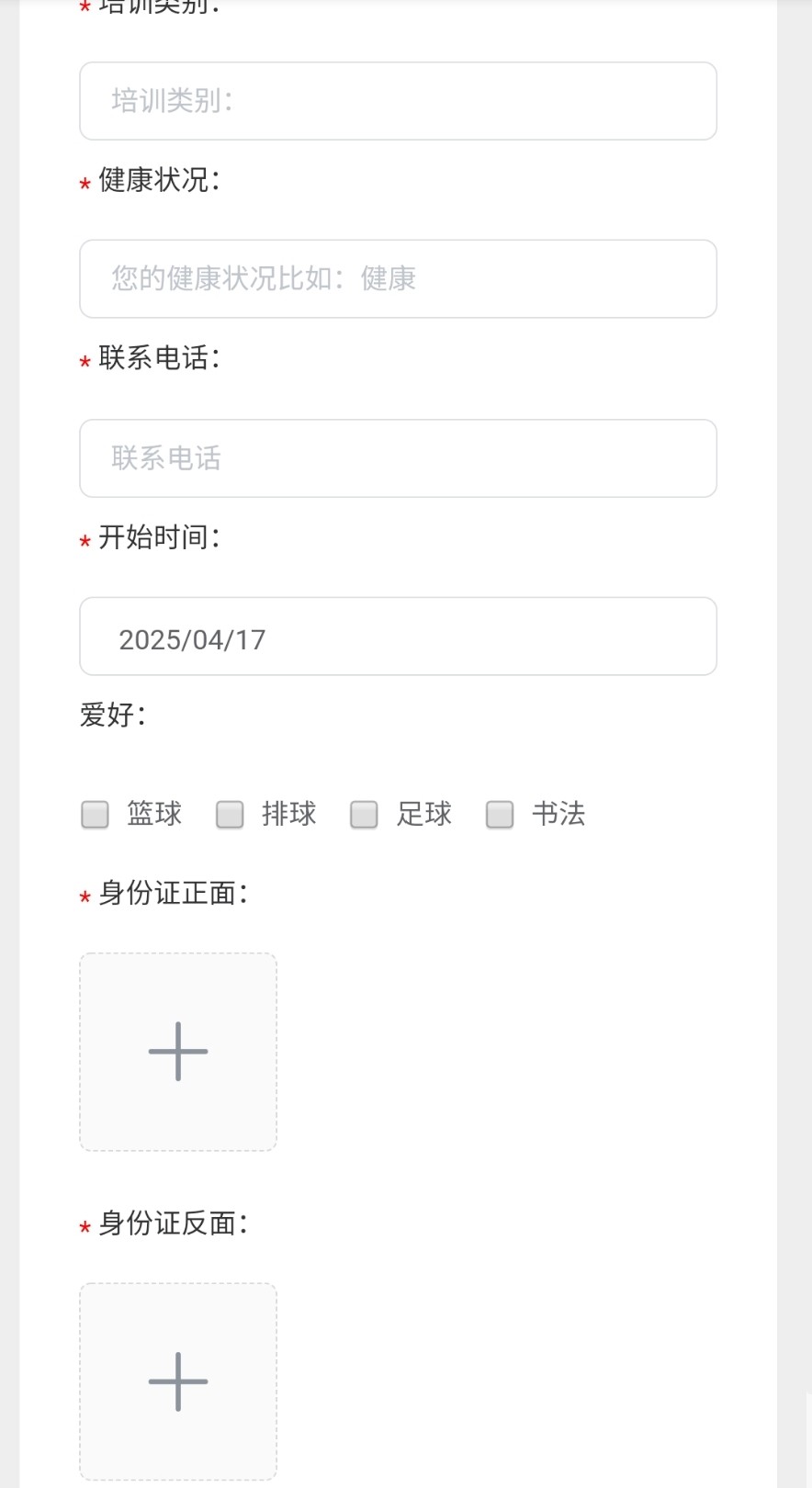Screen dimensions: 812x1488
Task: Choose the 书法 hobby option
Action: 500,815
